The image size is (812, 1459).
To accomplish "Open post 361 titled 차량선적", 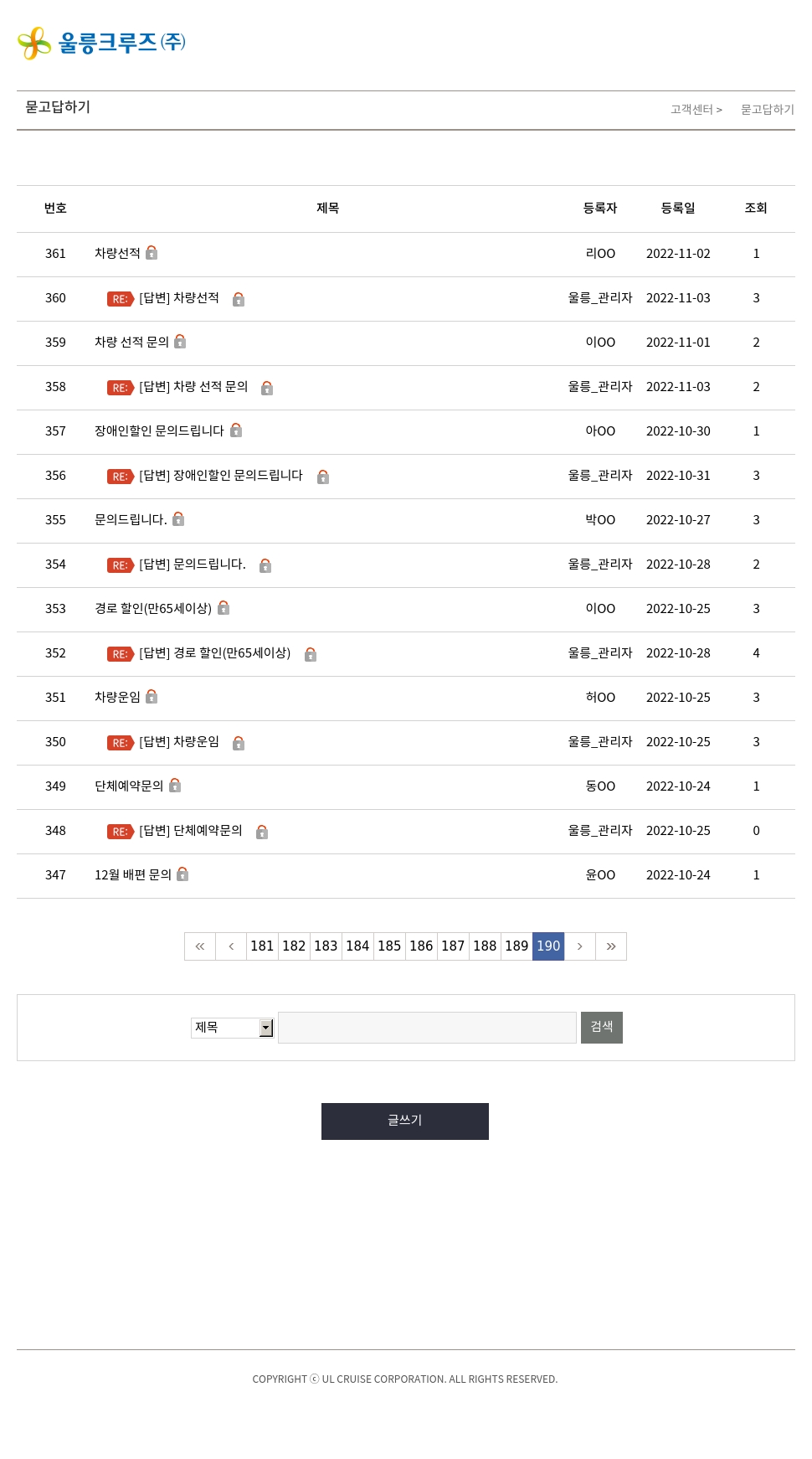I will pyautogui.click(x=117, y=253).
